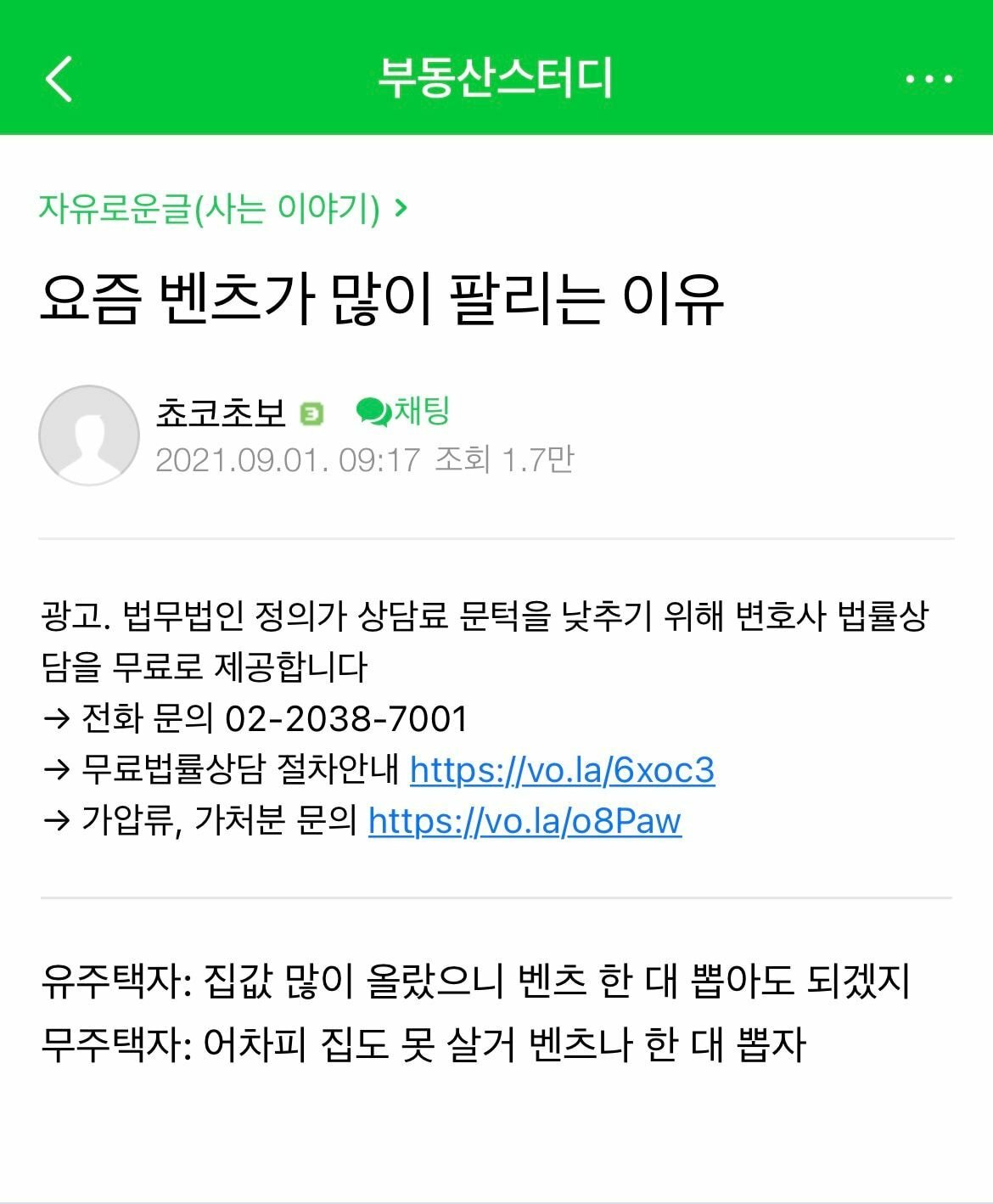Start a 채팅 with the author

[403, 412]
